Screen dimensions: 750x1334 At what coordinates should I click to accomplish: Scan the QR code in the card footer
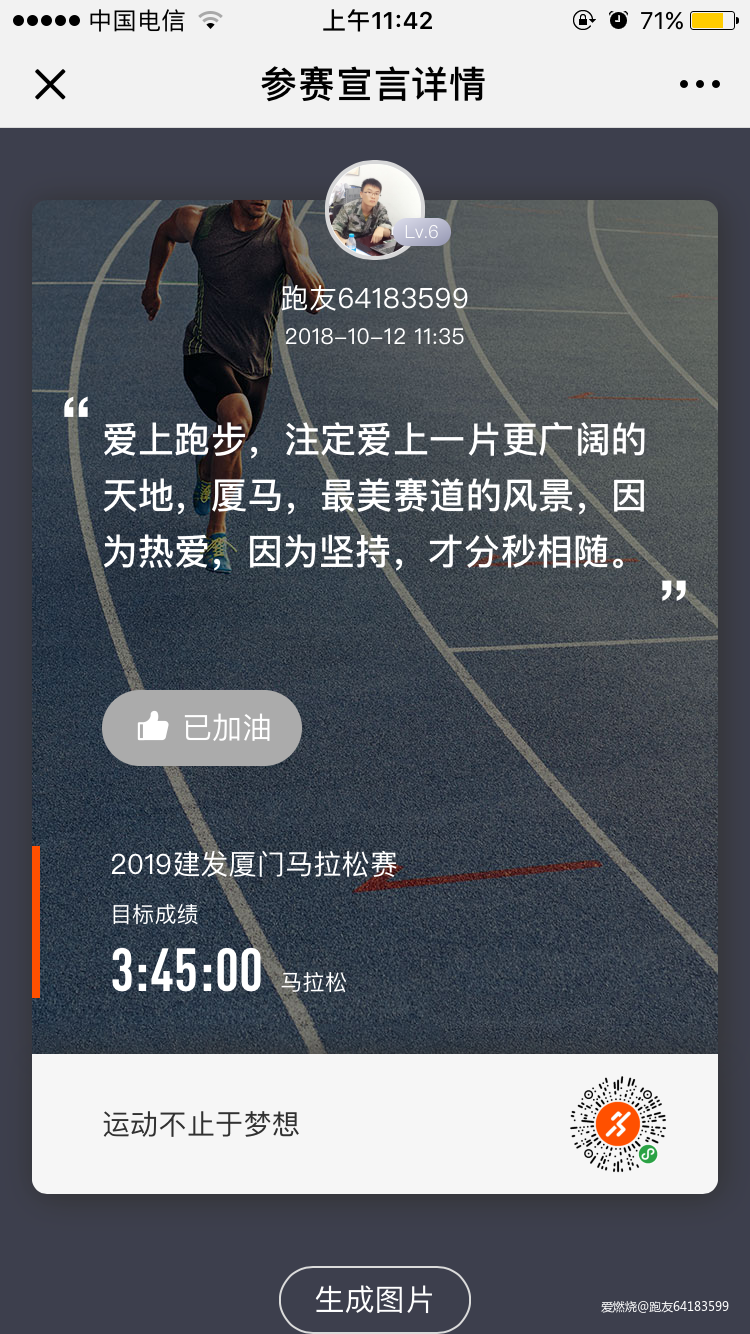[x=617, y=1124]
